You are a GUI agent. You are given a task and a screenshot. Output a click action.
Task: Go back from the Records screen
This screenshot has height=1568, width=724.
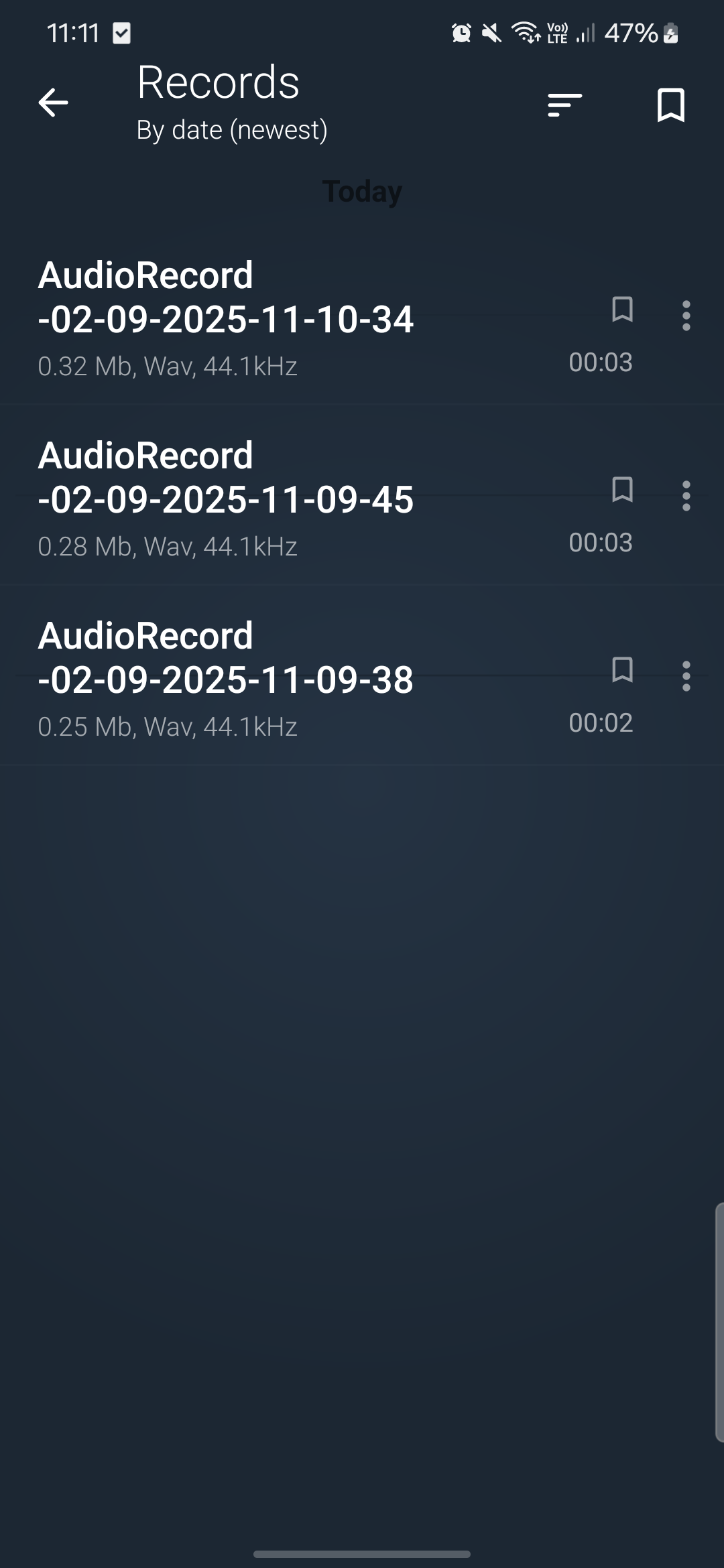[53, 103]
